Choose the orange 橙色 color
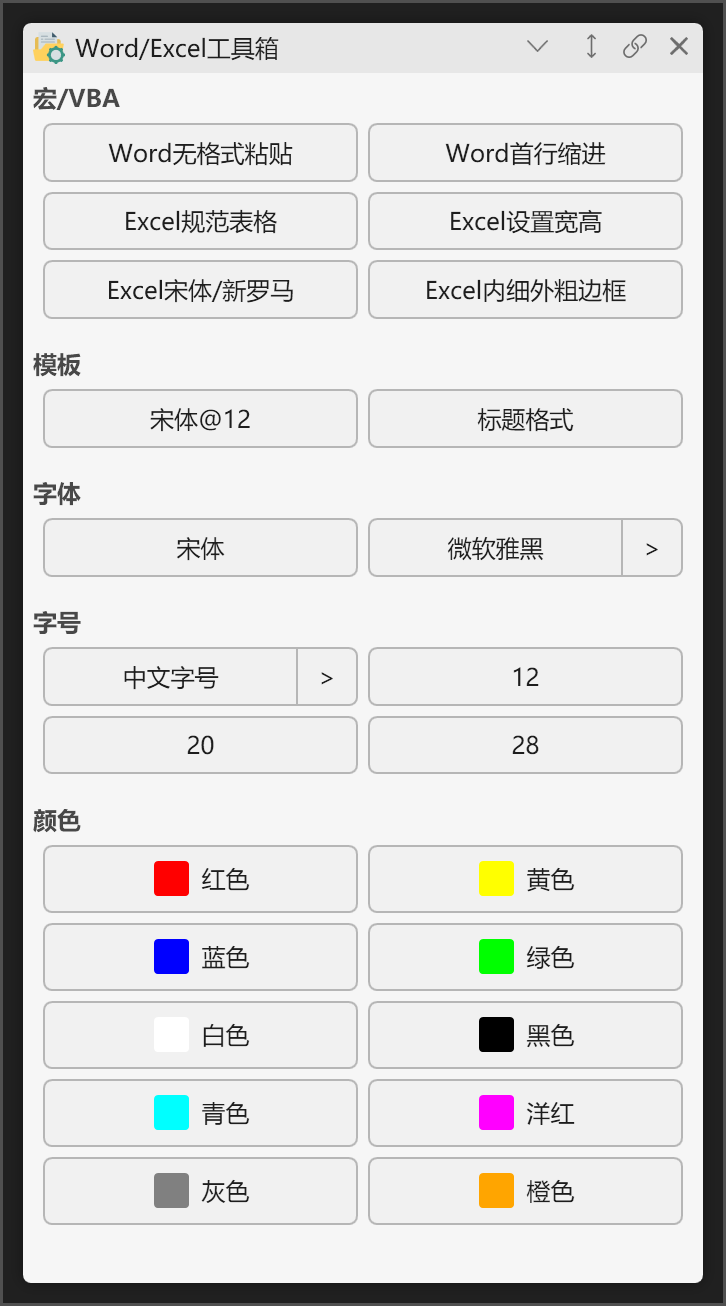The image size is (726, 1306). tap(526, 1191)
